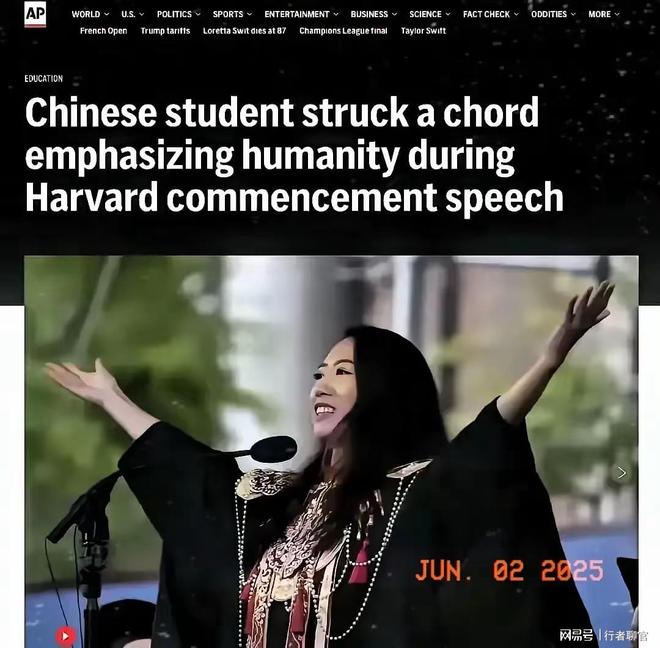Play the video with the red play button
This screenshot has height=648, width=660.
[66, 635]
